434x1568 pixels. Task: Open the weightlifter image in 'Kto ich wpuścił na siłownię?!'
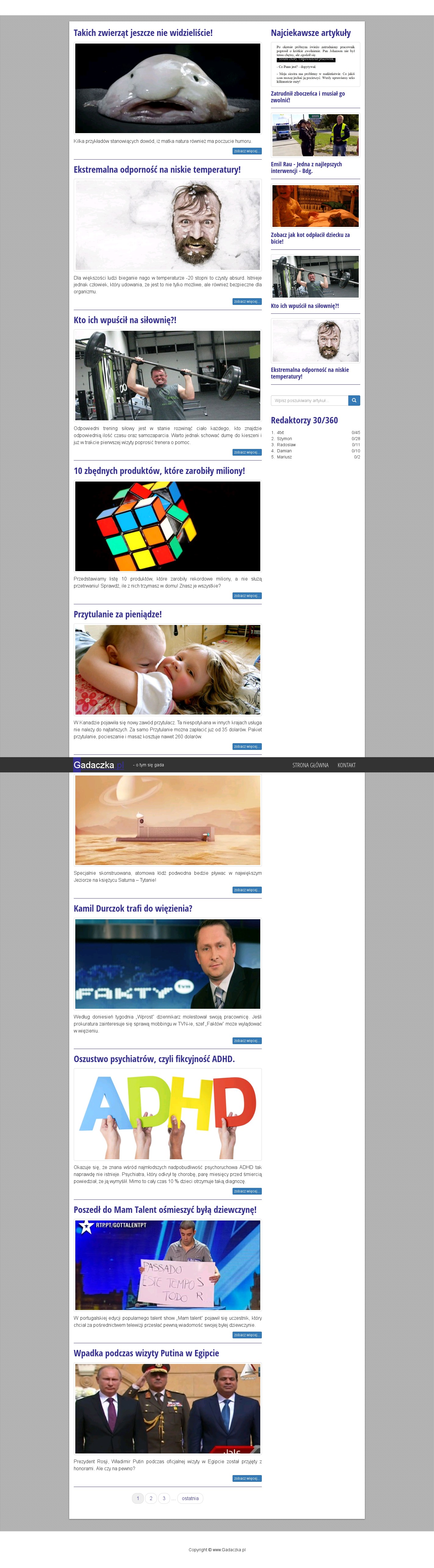pyautogui.click(x=167, y=375)
